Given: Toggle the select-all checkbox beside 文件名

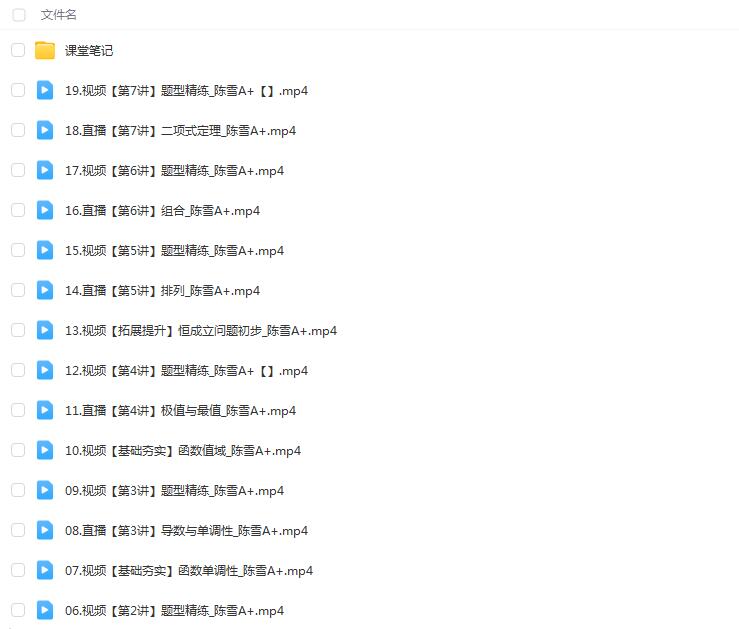Looking at the screenshot, I should [x=18, y=14].
